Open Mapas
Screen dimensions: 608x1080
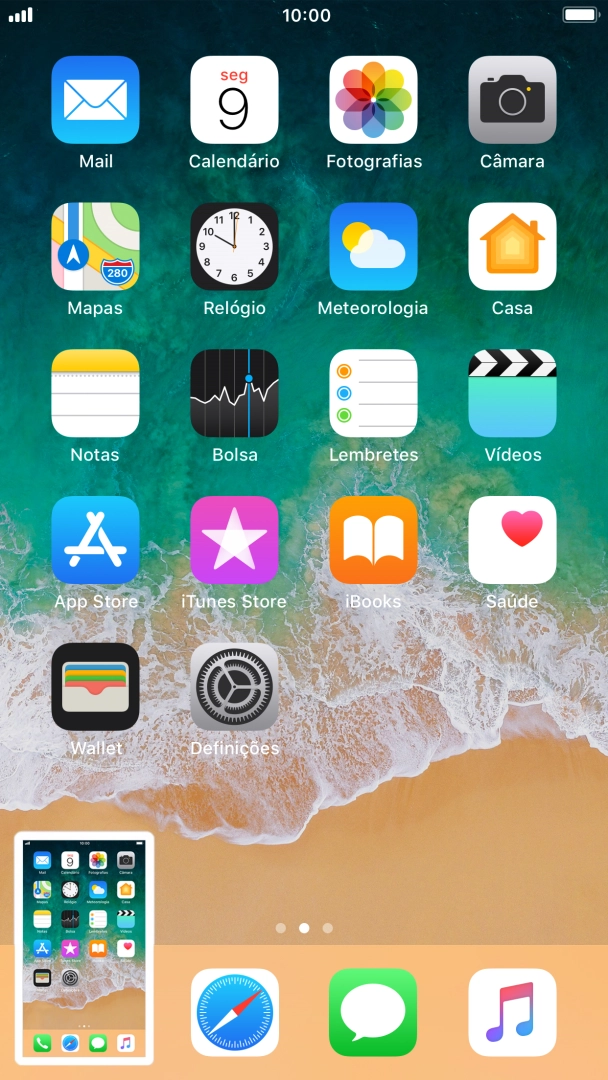point(96,247)
